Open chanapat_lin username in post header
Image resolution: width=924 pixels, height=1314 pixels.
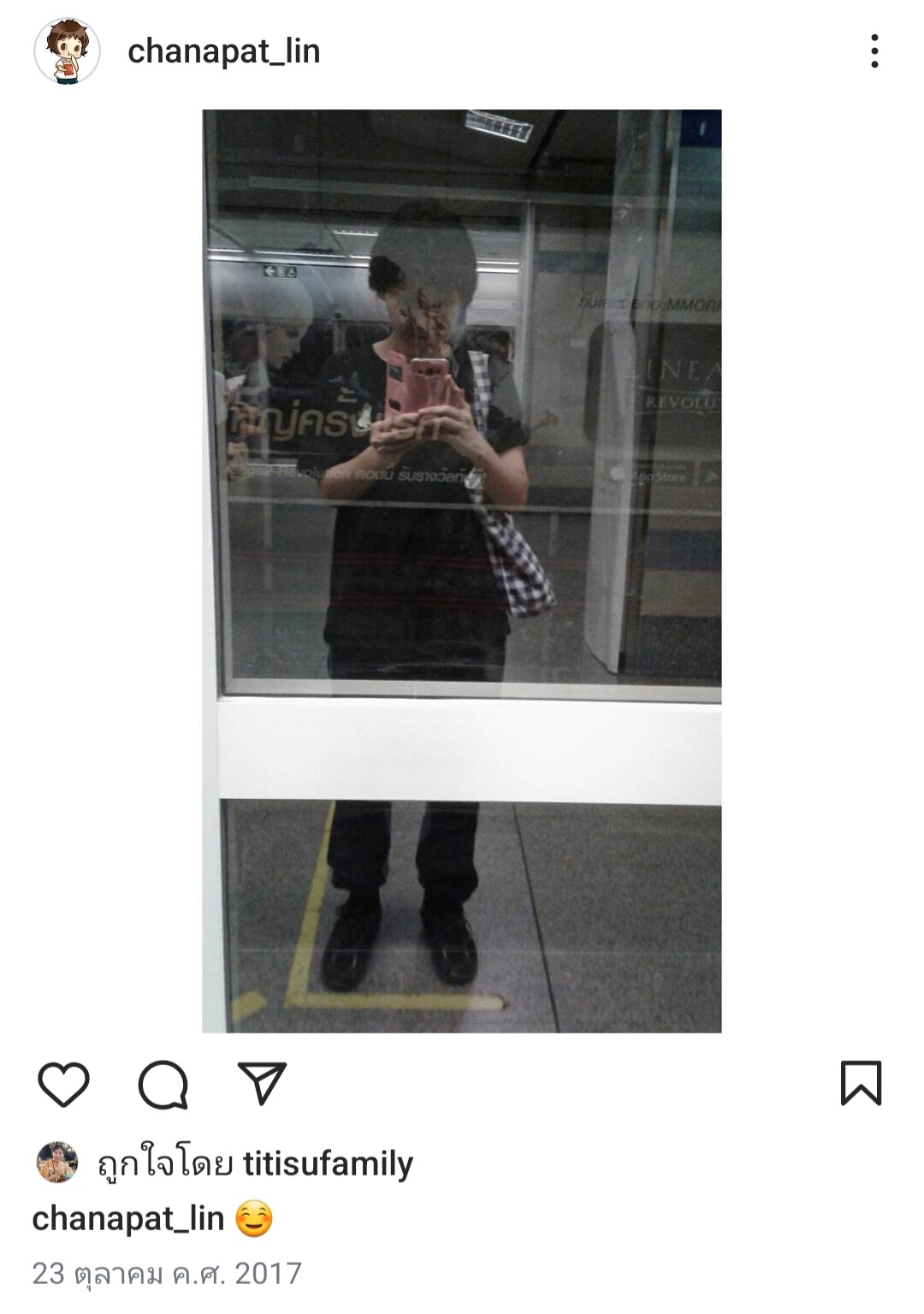click(224, 51)
